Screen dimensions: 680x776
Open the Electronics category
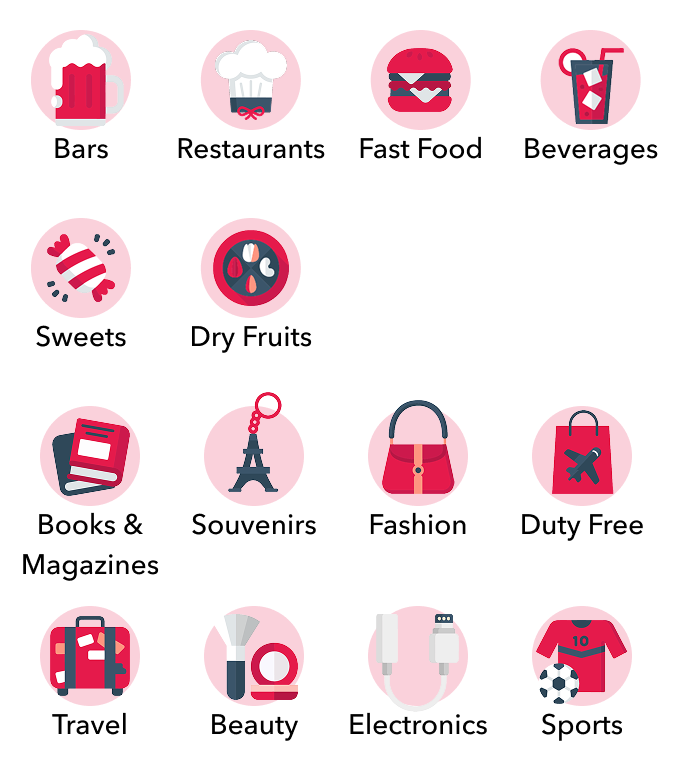tap(418, 656)
